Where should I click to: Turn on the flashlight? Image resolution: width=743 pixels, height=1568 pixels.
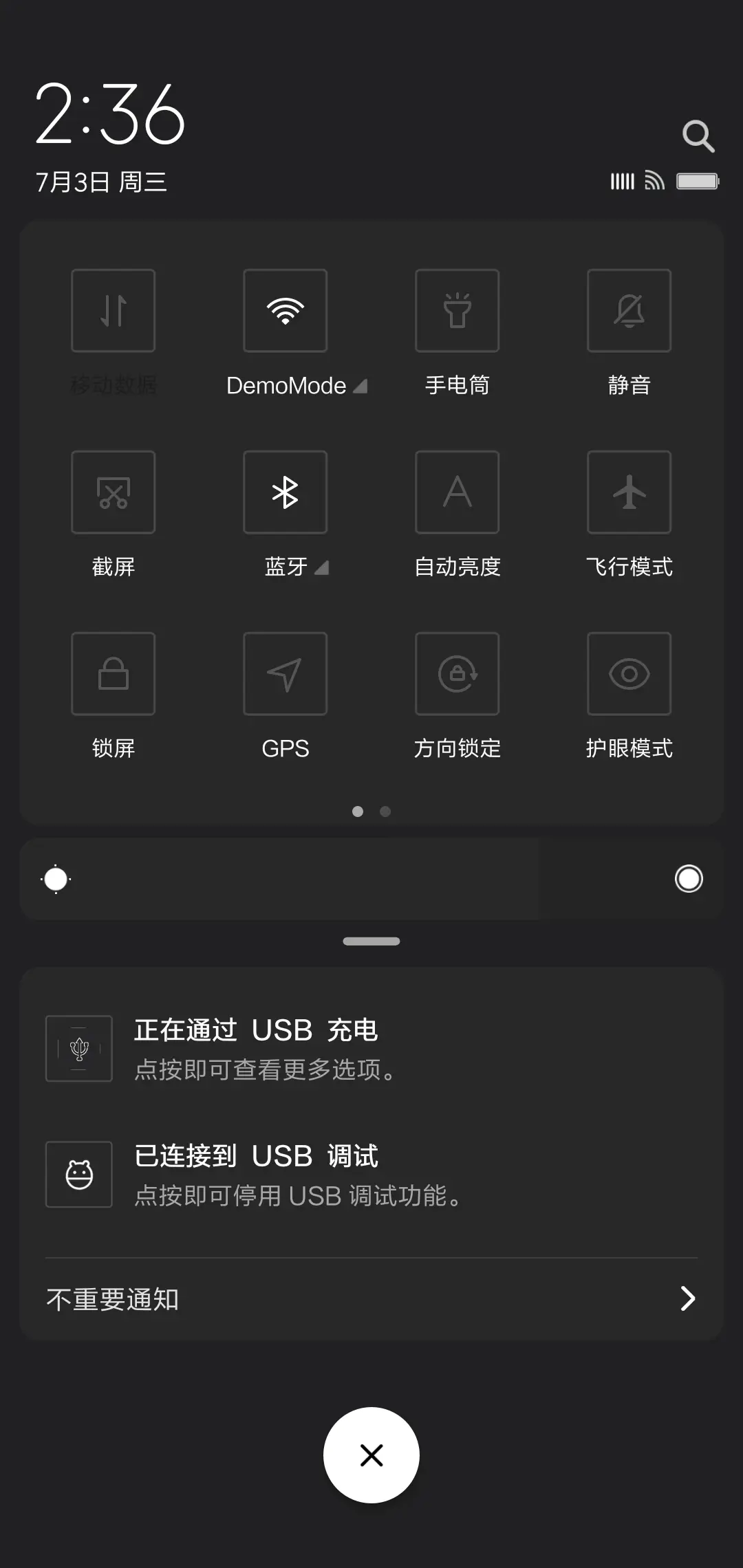coord(457,311)
